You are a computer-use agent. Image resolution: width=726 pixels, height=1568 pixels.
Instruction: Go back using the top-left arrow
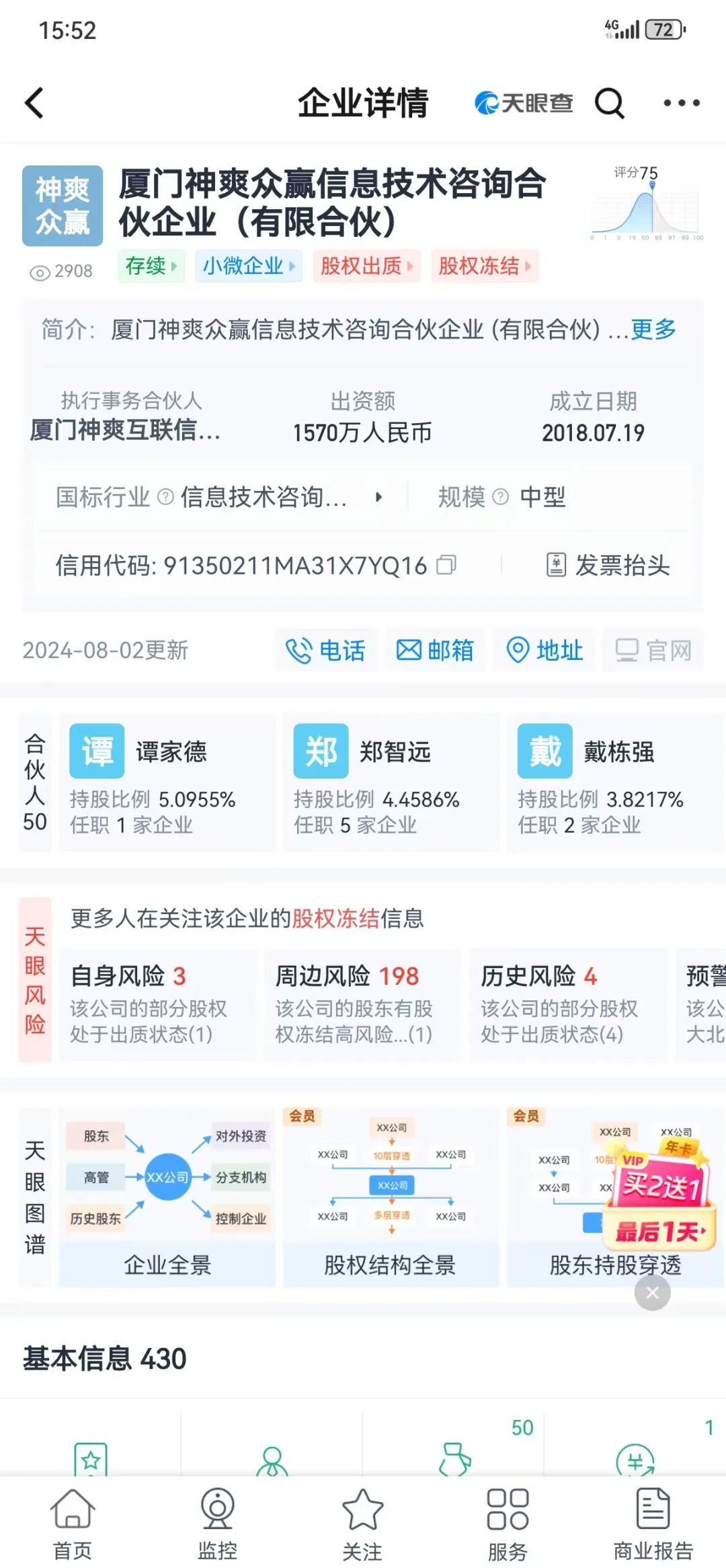35,104
